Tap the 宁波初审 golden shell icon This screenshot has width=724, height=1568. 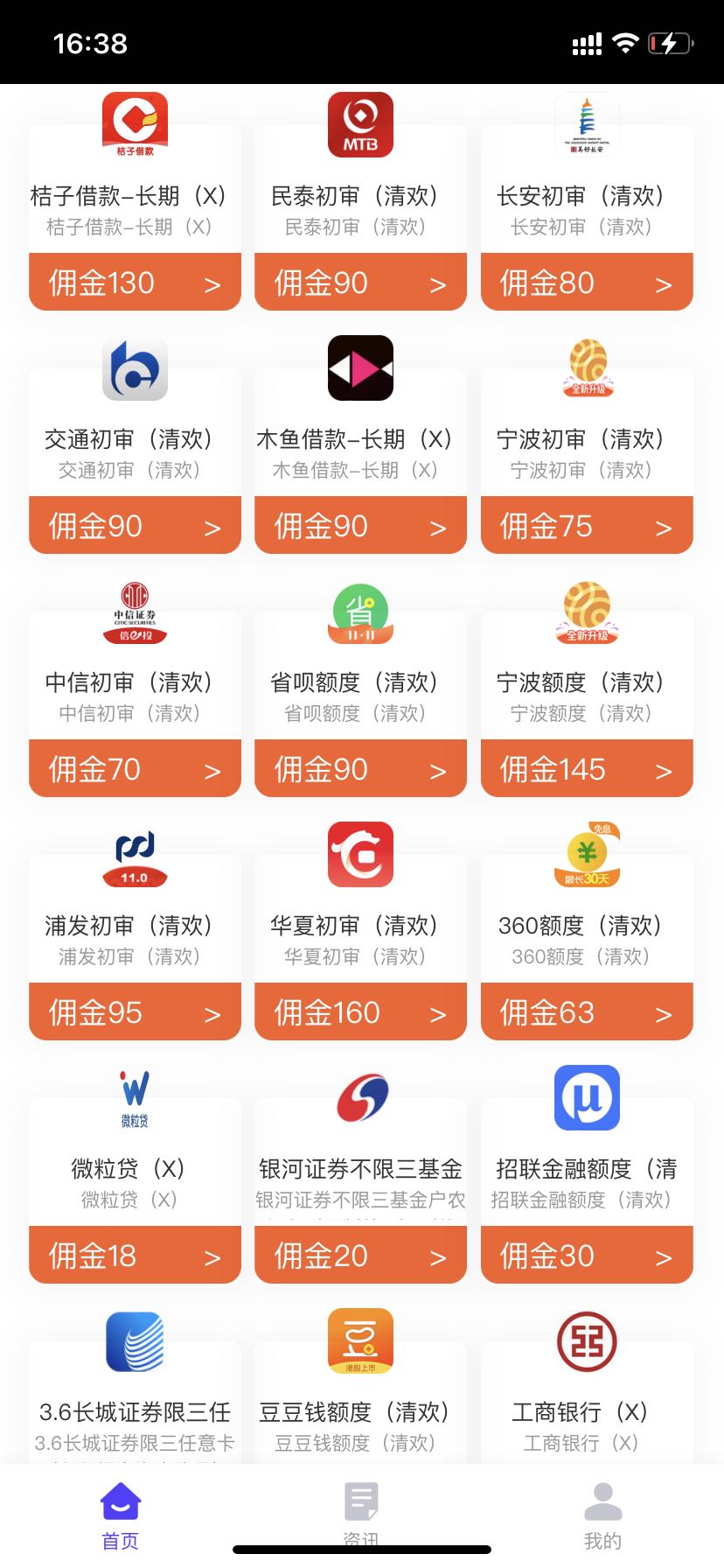[587, 367]
